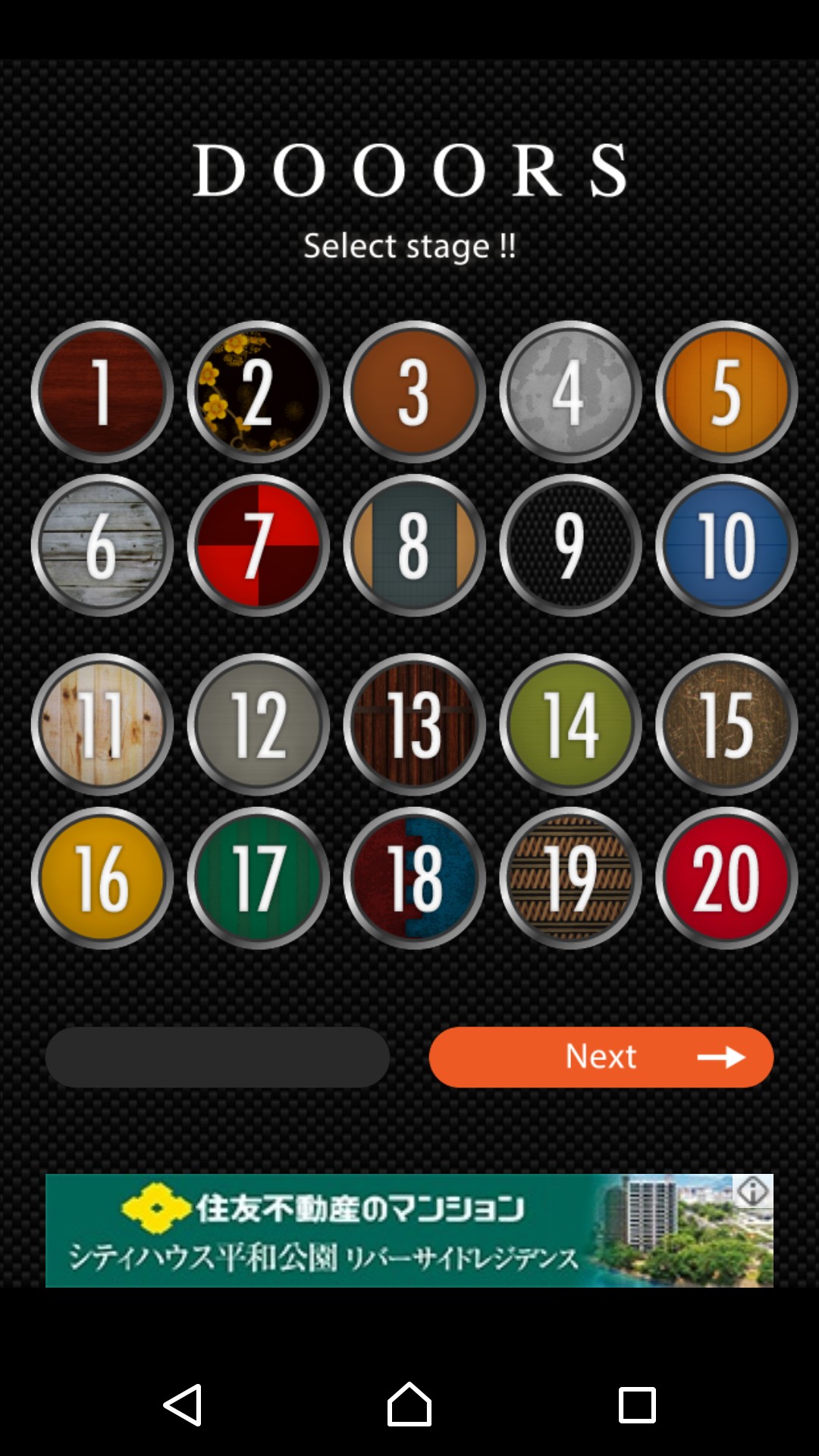
Task: Start stage 13
Action: tap(415, 724)
